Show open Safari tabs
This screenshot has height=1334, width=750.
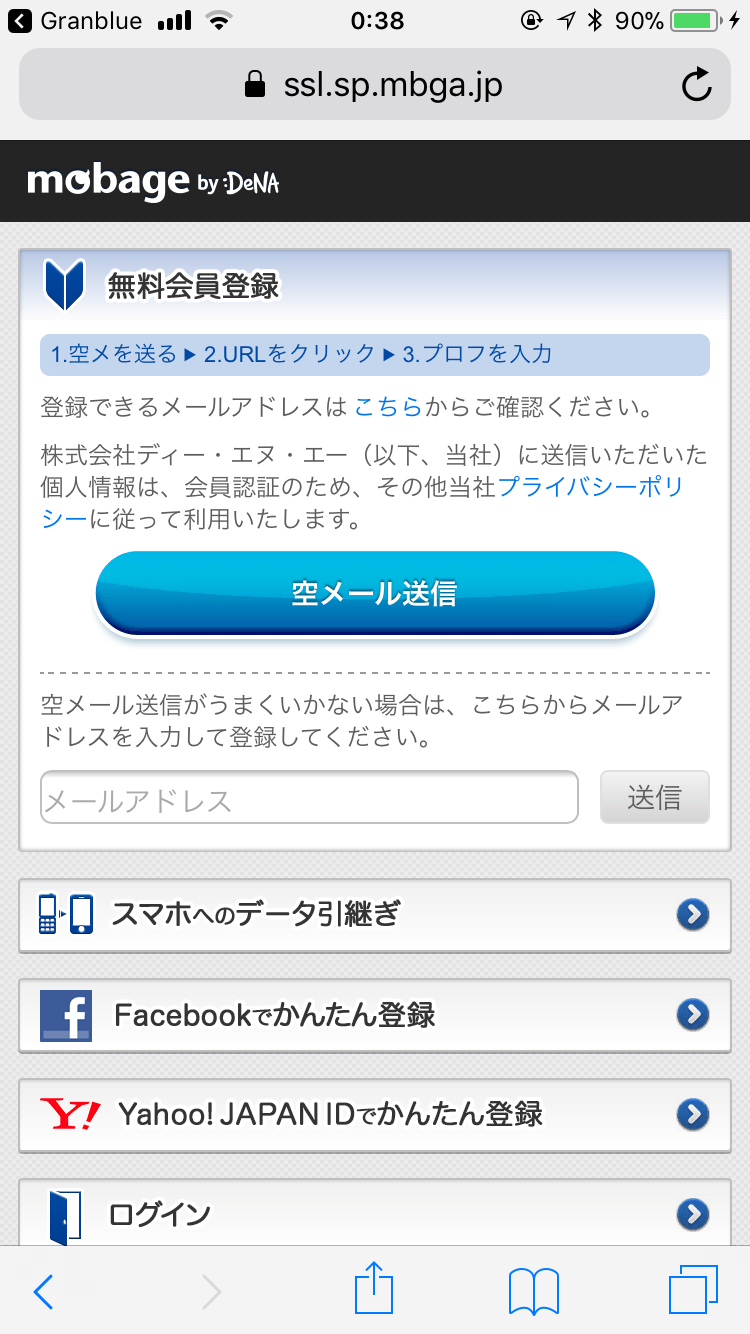[x=693, y=1291]
